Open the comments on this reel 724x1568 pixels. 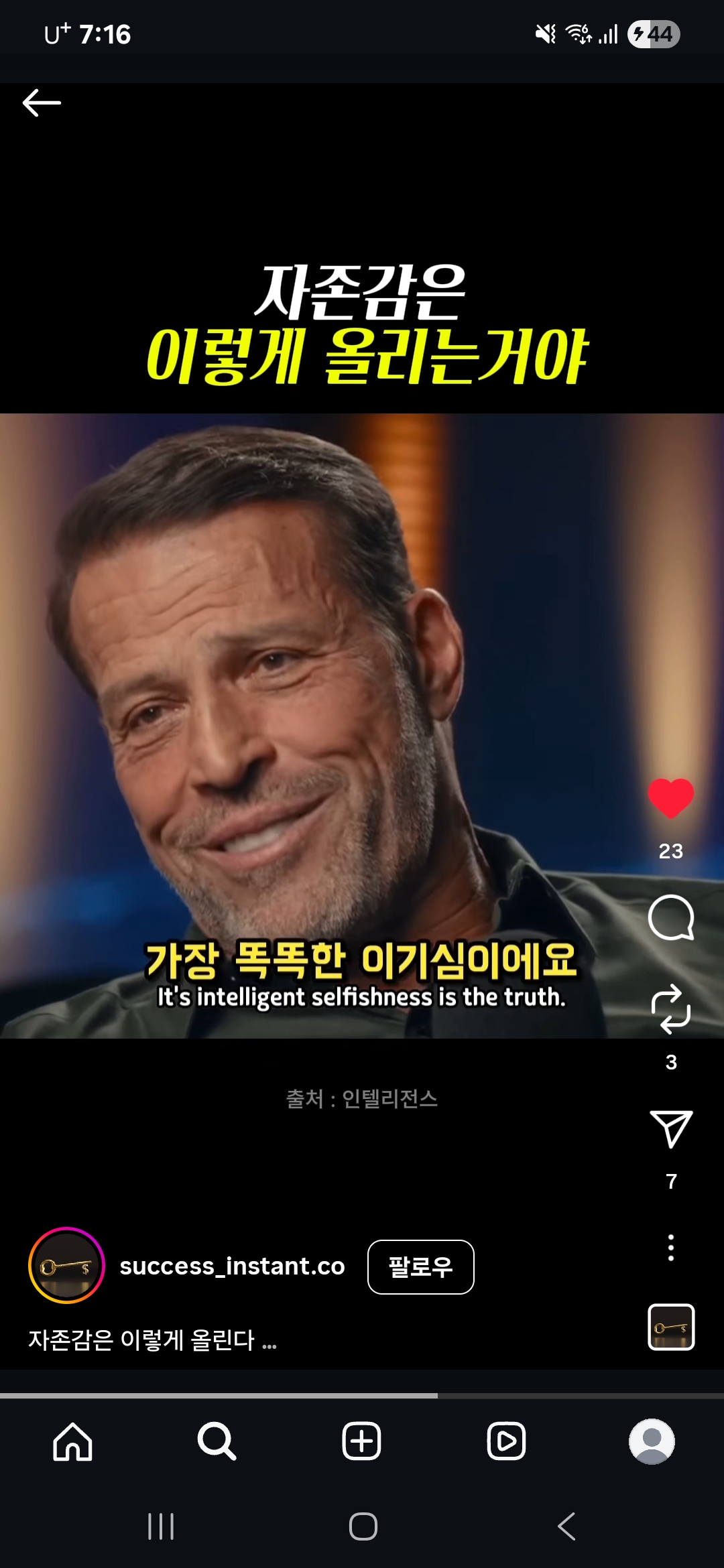pos(670,918)
